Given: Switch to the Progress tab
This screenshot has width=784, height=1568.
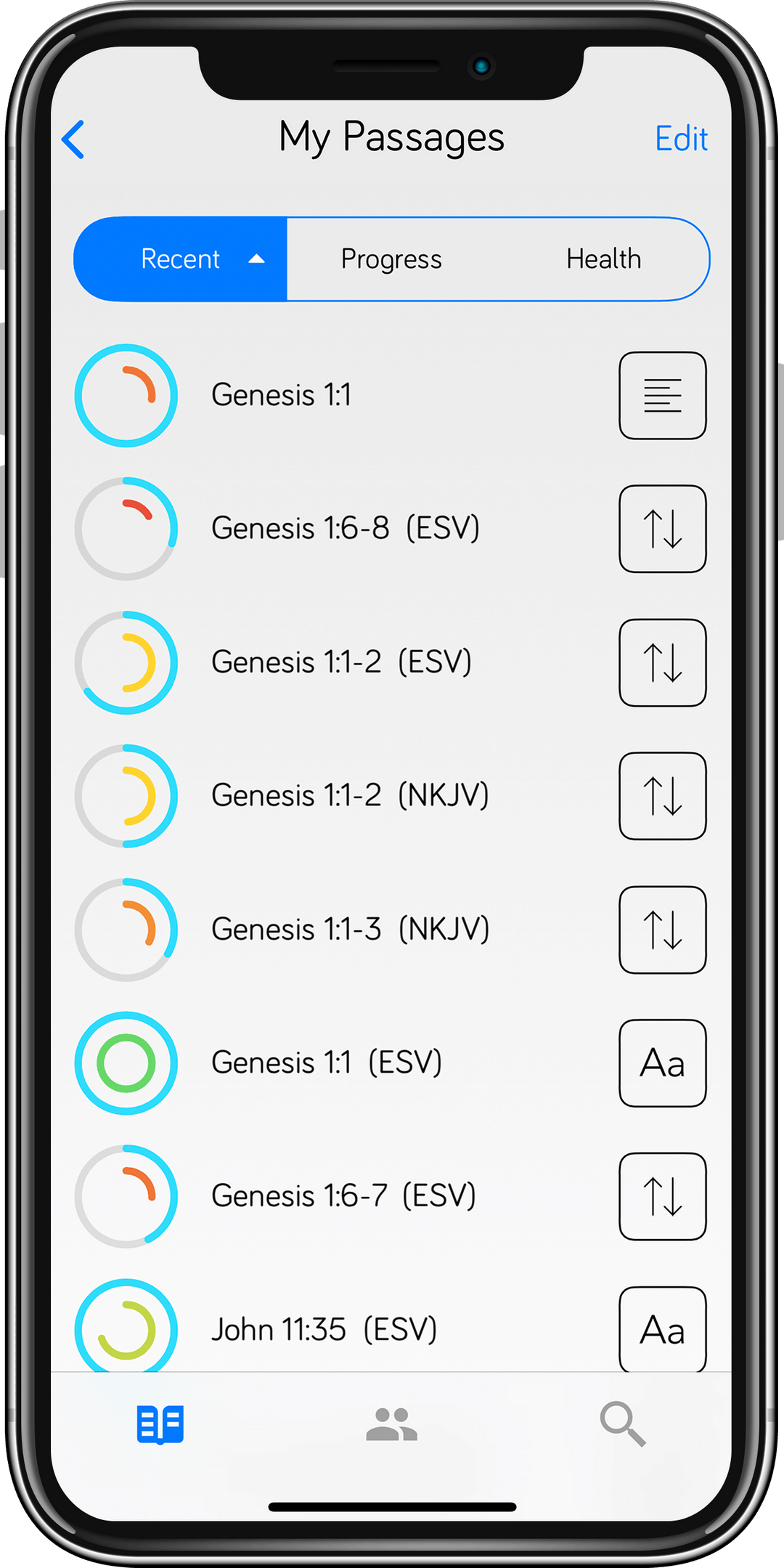Looking at the screenshot, I should pos(391,259).
